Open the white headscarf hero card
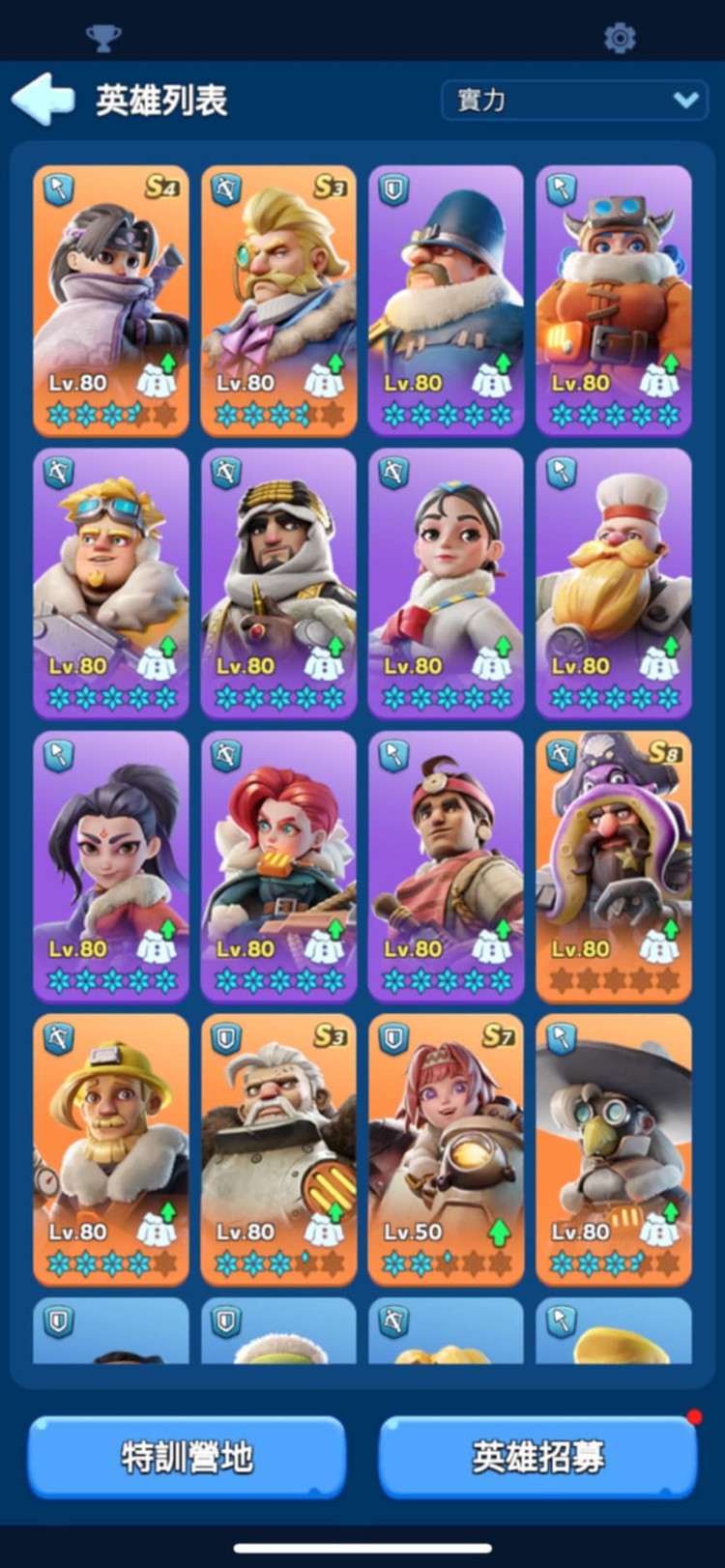 click(278, 583)
